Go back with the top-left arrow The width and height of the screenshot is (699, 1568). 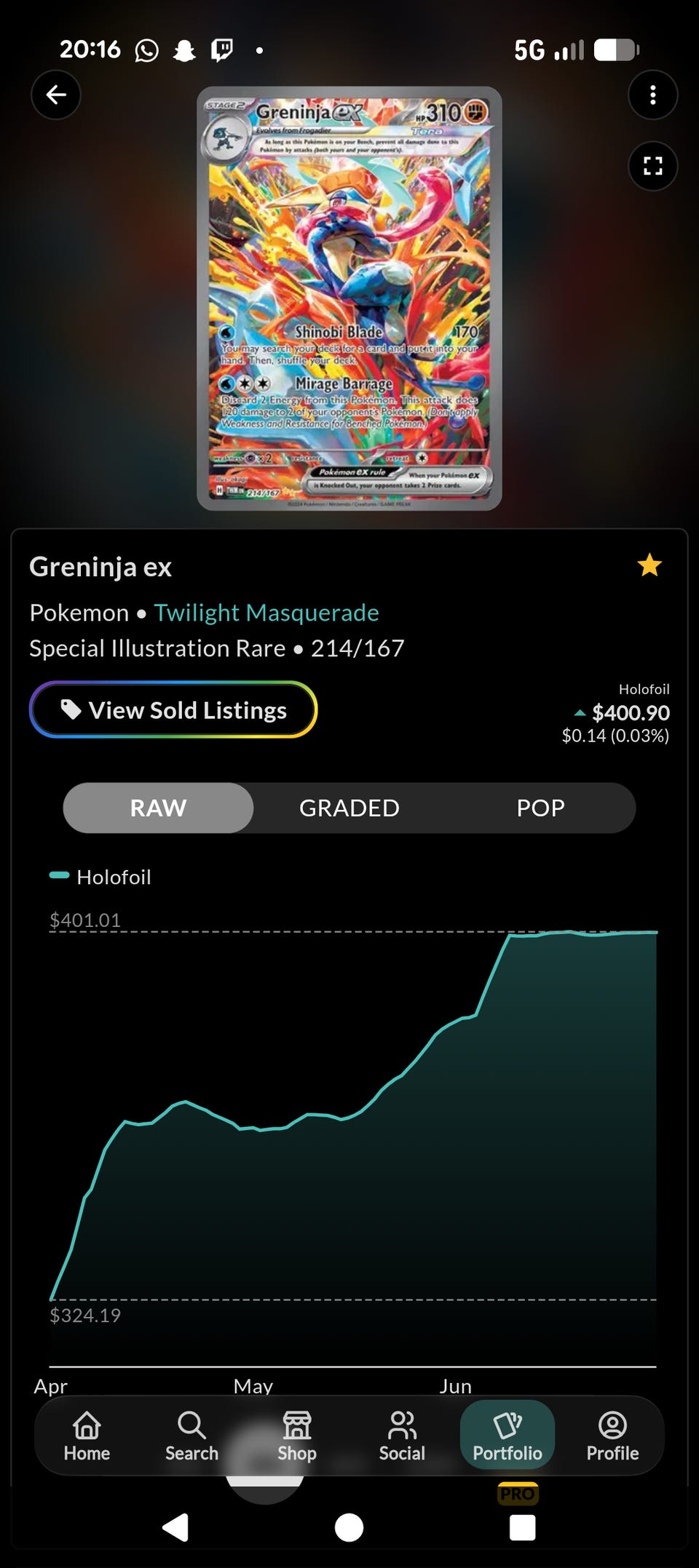56,95
